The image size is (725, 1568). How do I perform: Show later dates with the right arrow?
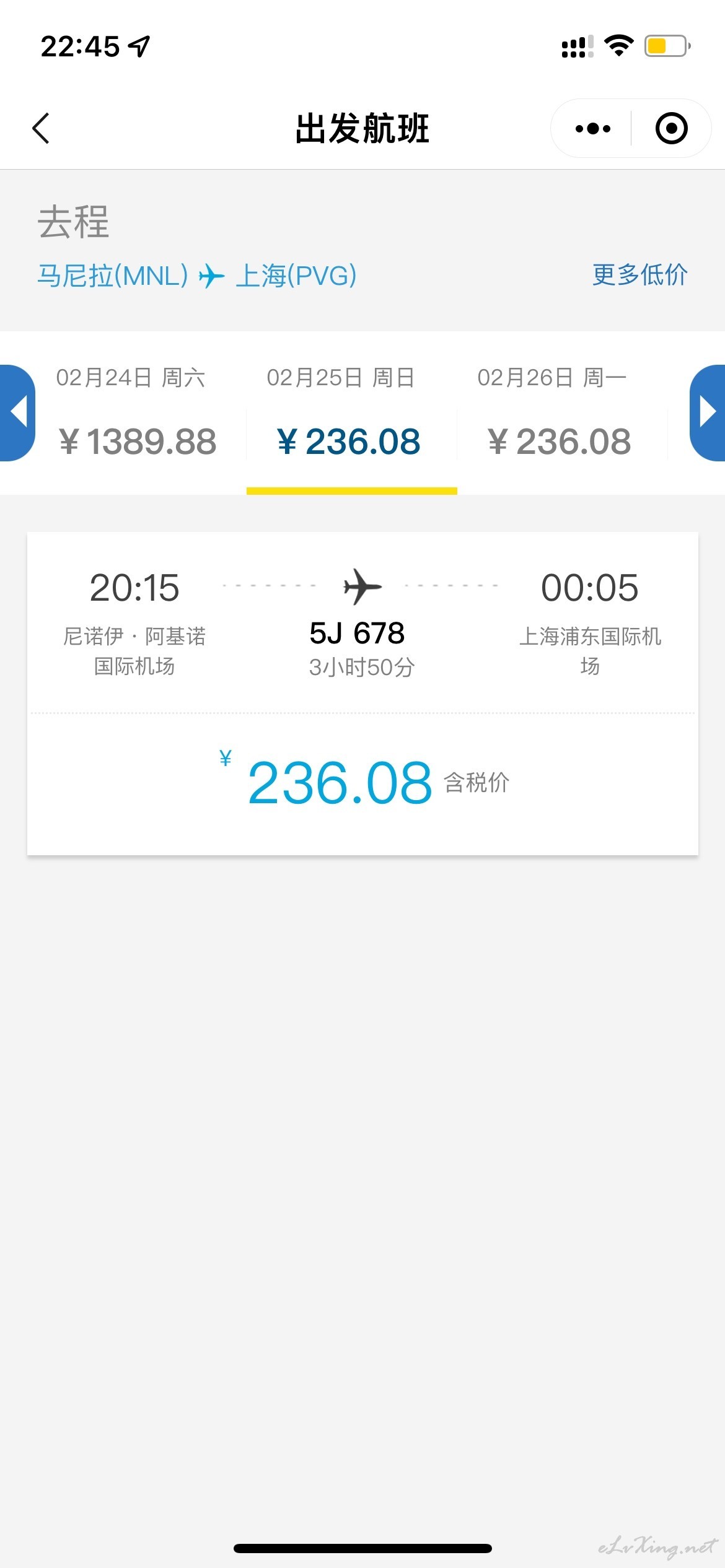click(x=708, y=412)
